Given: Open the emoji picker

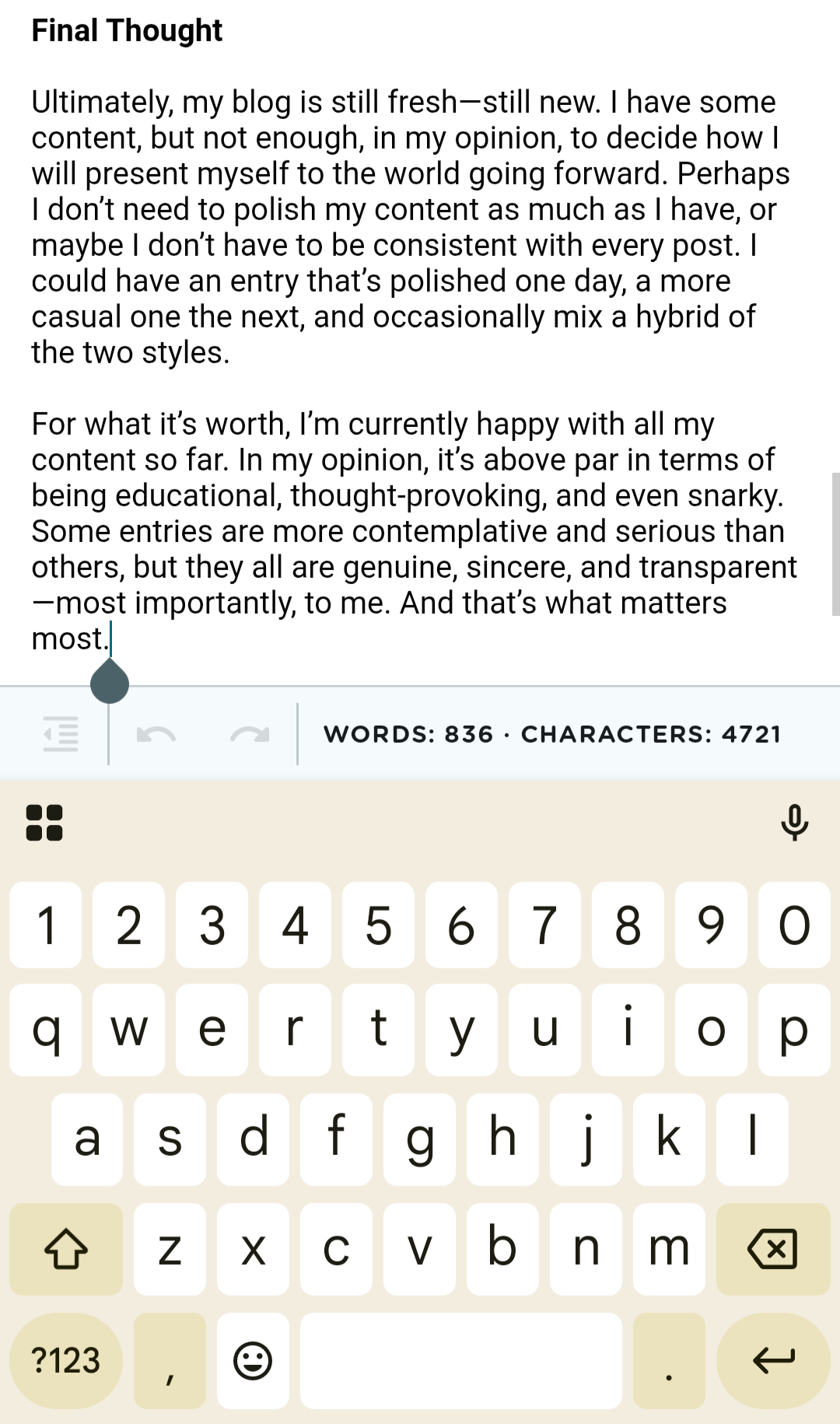Looking at the screenshot, I should (x=253, y=1361).
